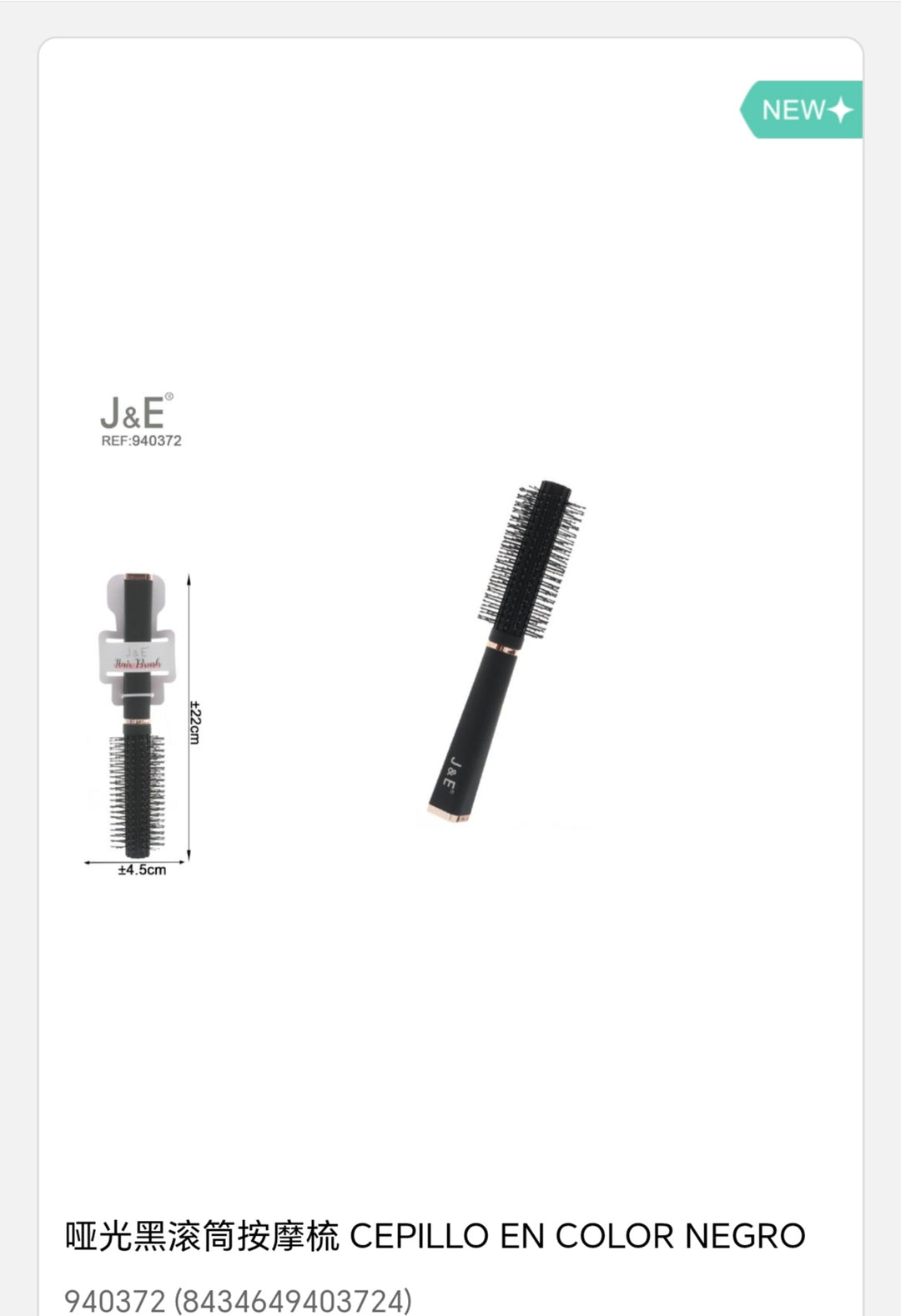This screenshot has height=1316, width=901.
Task: Open the CEPILLO EN COLOR NEGRO product card
Action: [435, 1235]
